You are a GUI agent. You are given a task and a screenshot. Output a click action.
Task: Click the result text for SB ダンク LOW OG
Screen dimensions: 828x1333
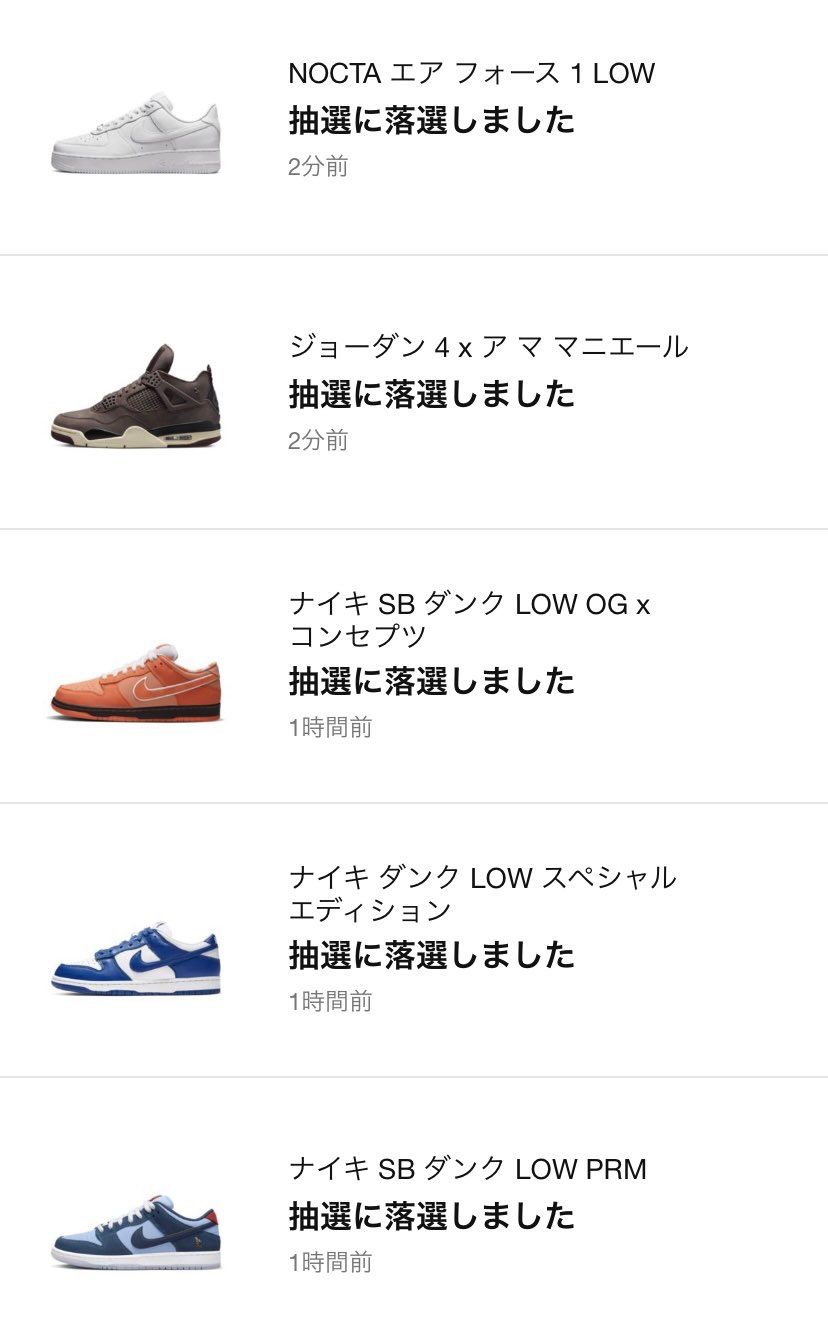click(430, 682)
